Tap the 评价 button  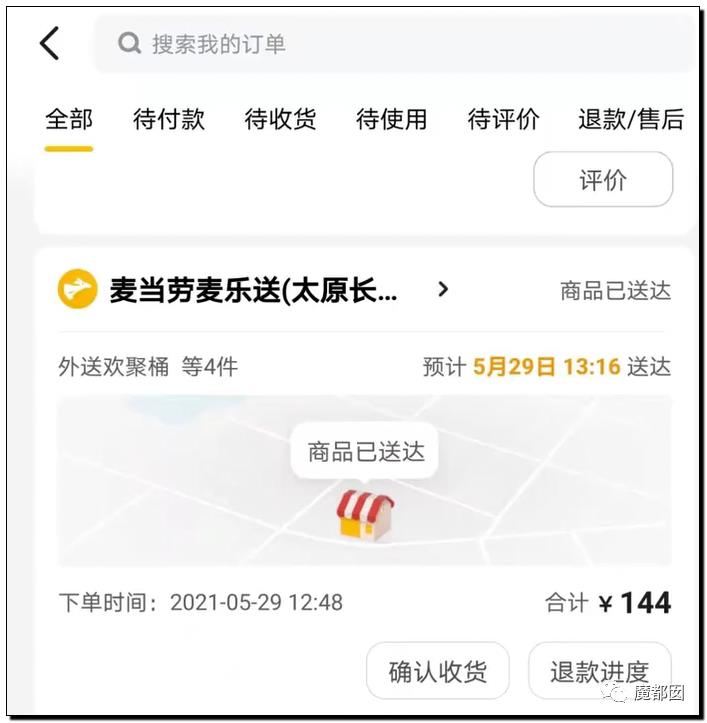pos(603,180)
